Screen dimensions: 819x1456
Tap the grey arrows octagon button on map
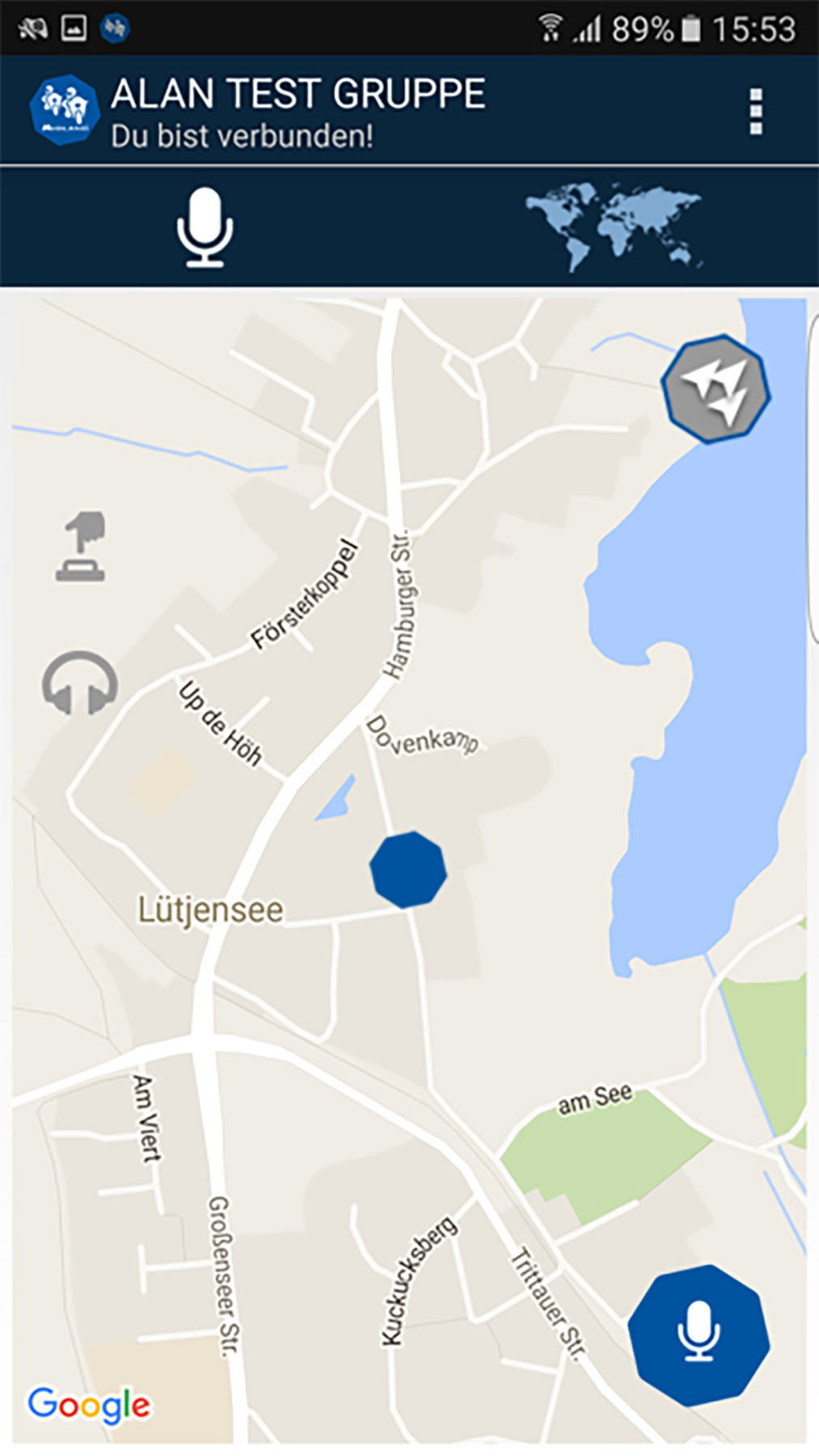click(715, 389)
